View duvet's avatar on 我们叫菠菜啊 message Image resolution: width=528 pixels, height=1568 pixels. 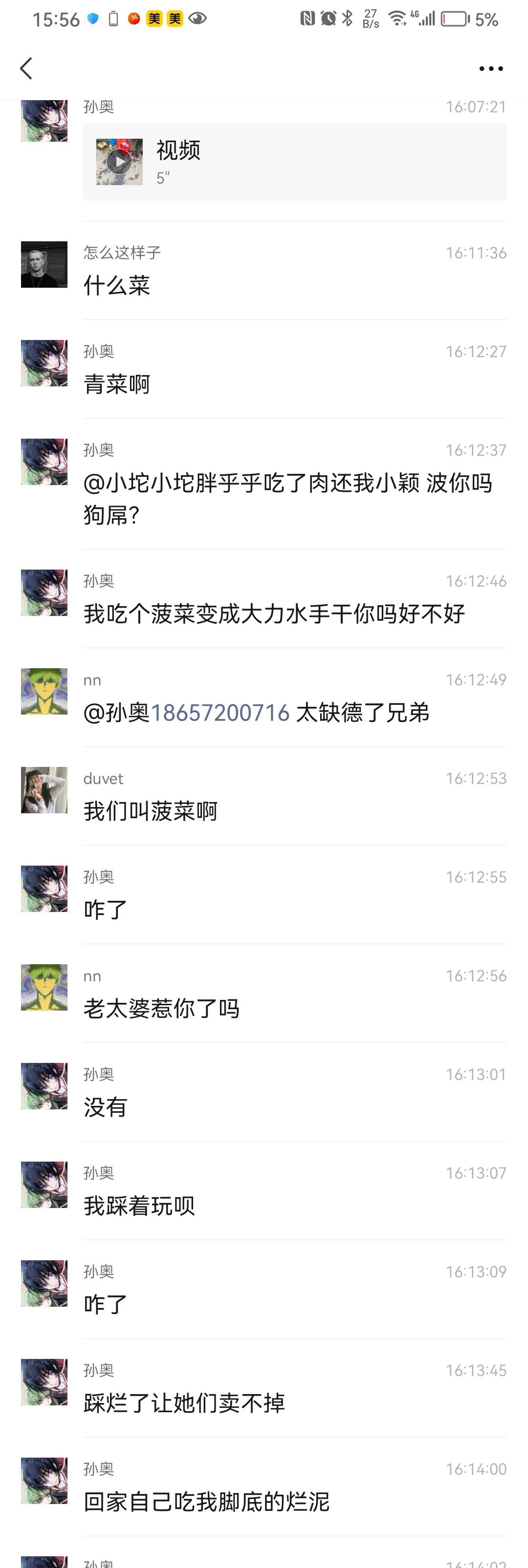[x=44, y=790]
